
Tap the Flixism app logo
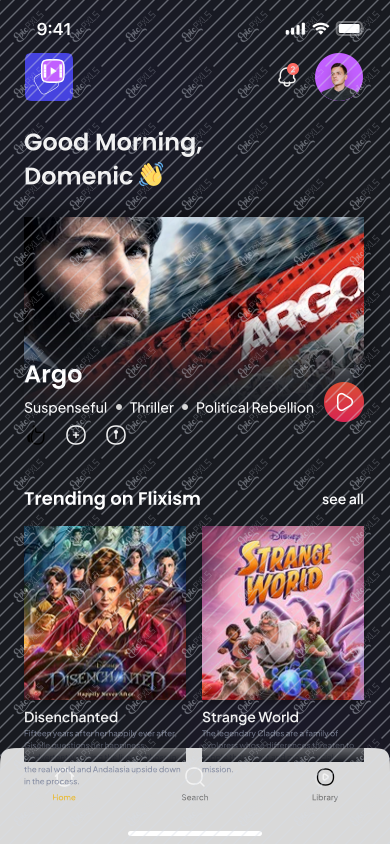[x=49, y=77]
